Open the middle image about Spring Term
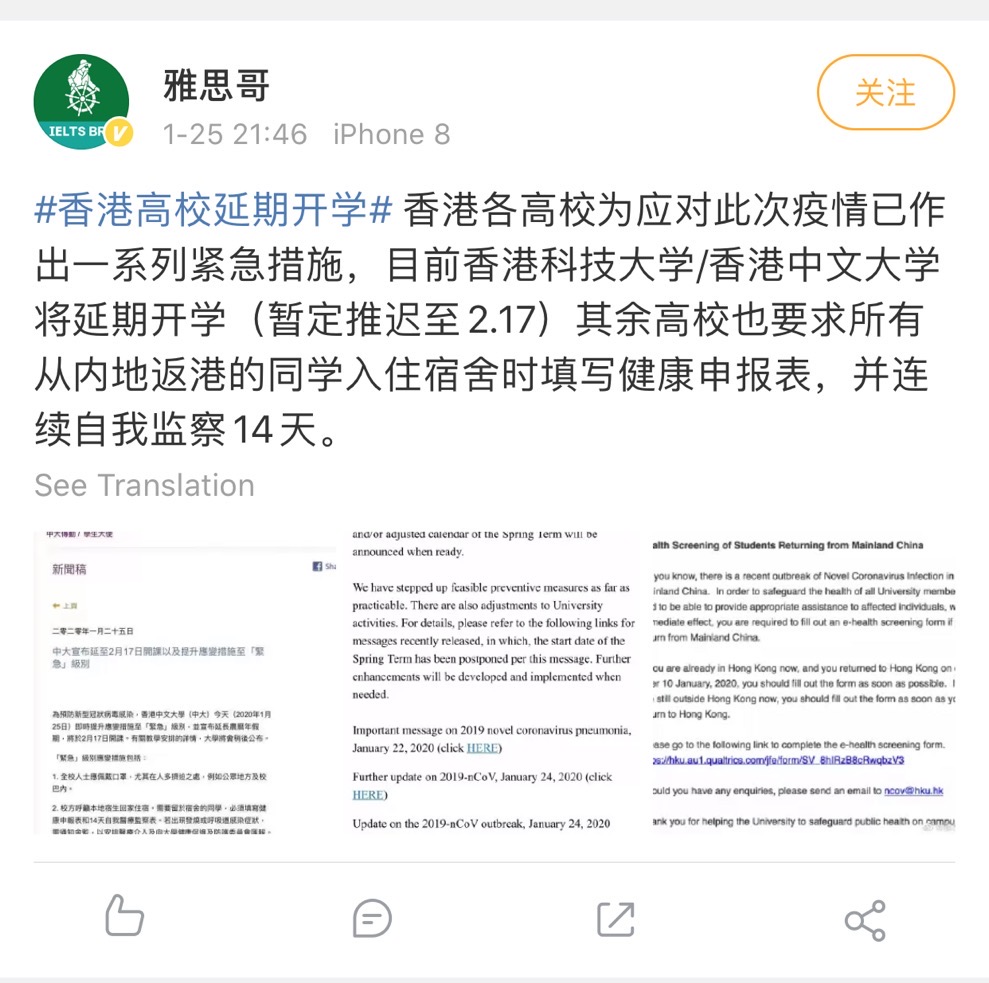This screenshot has width=989, height=983. point(494,682)
